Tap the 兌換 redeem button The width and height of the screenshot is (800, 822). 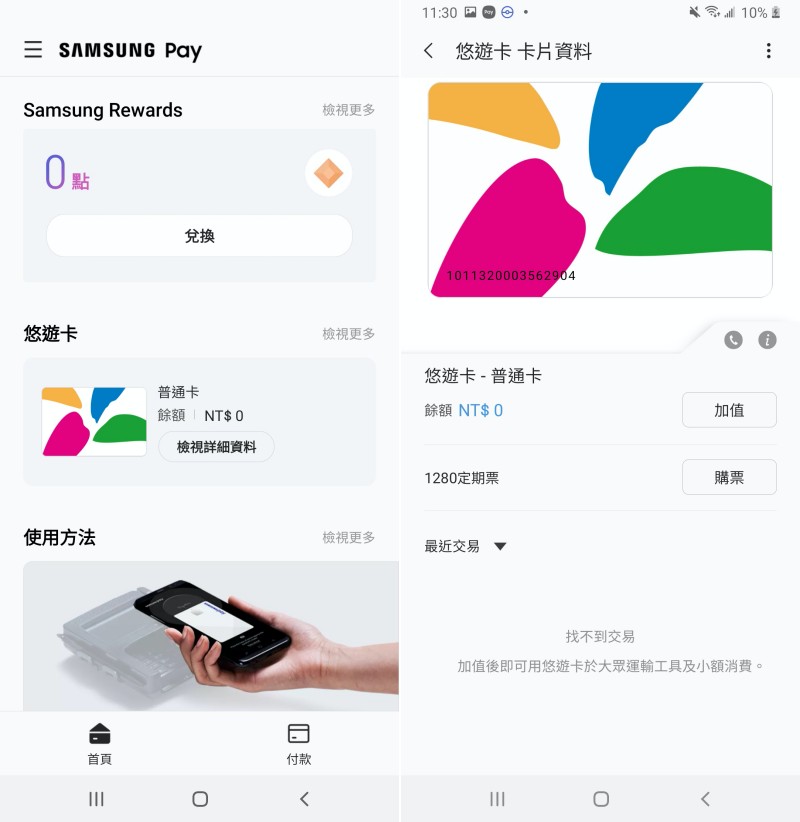coord(199,236)
